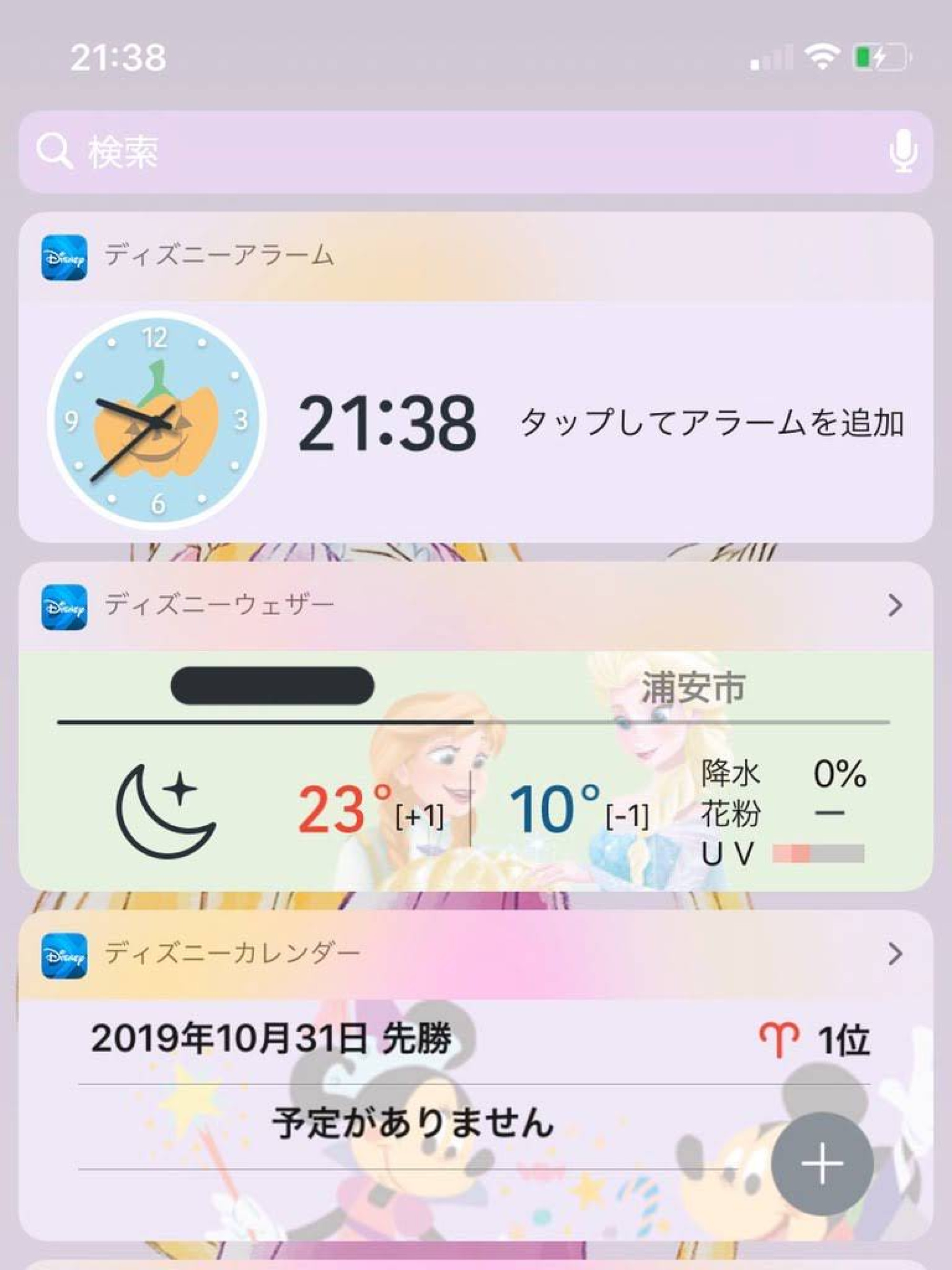Select the redacted first location tab
952x1270 pixels.
273,686
